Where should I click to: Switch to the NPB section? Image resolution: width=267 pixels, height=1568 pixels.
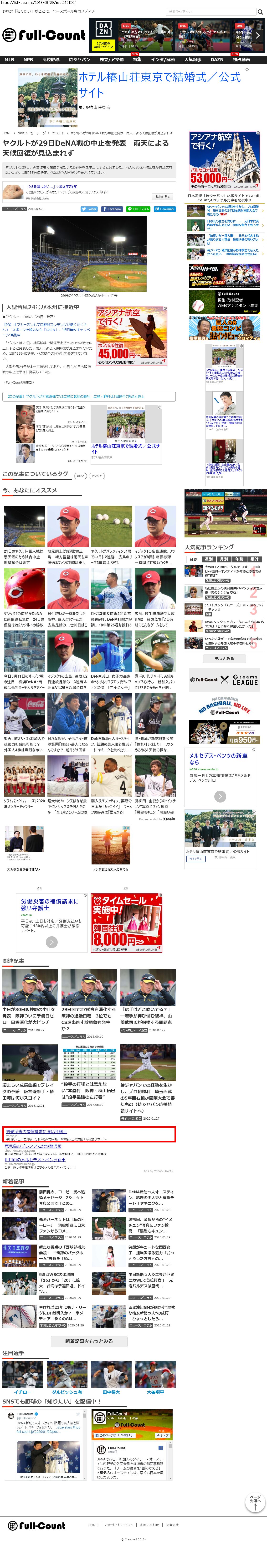28,60
